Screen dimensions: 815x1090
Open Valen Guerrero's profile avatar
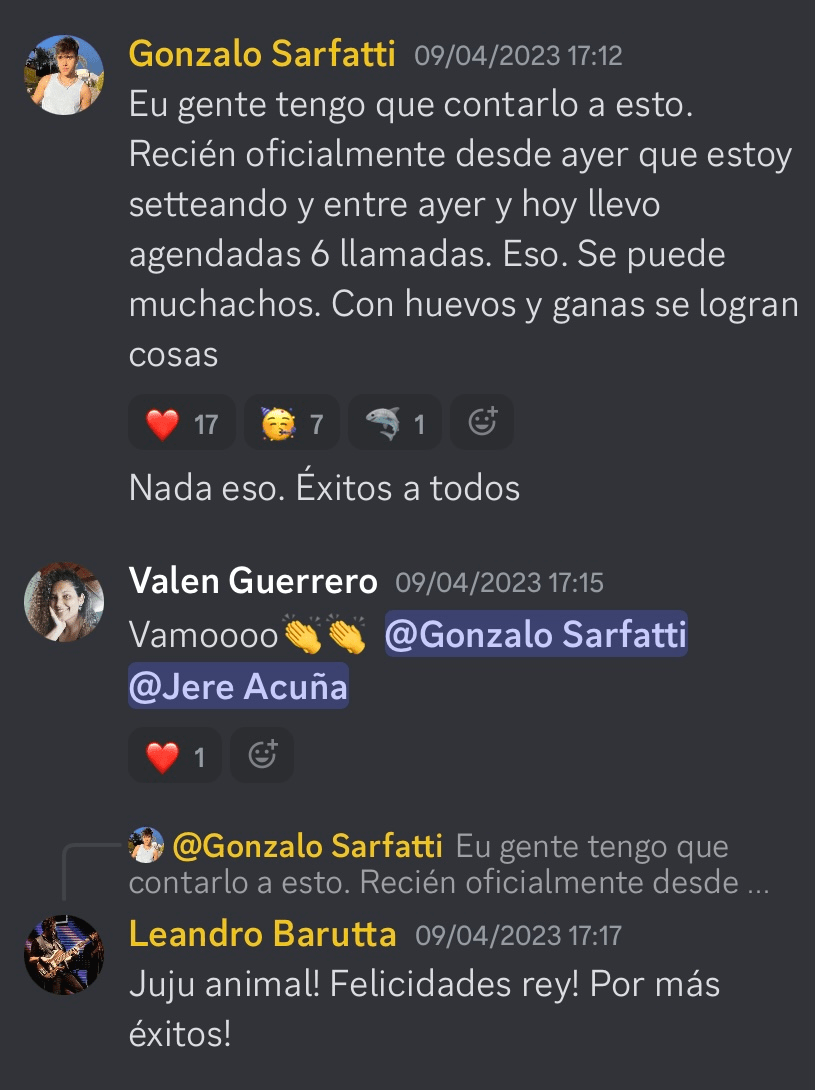pos(64,602)
